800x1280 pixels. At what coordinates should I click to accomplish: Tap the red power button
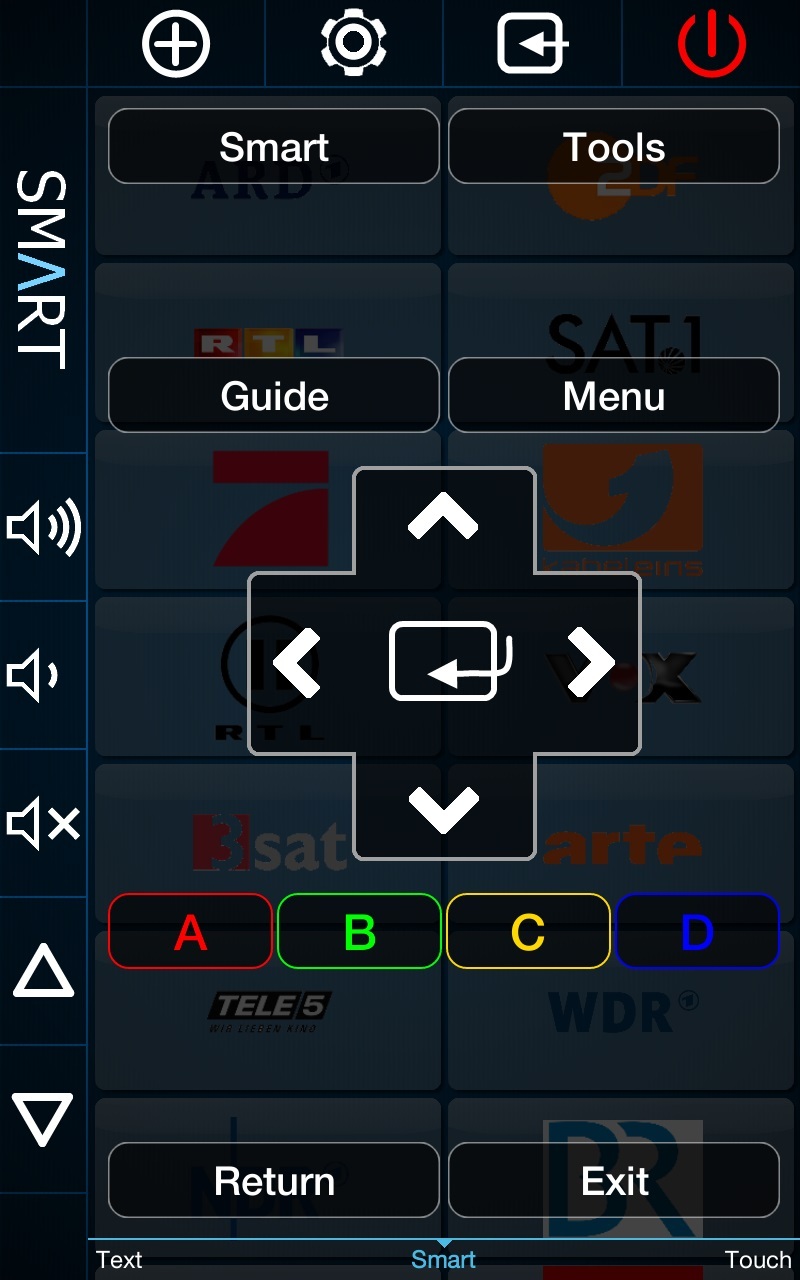point(711,44)
